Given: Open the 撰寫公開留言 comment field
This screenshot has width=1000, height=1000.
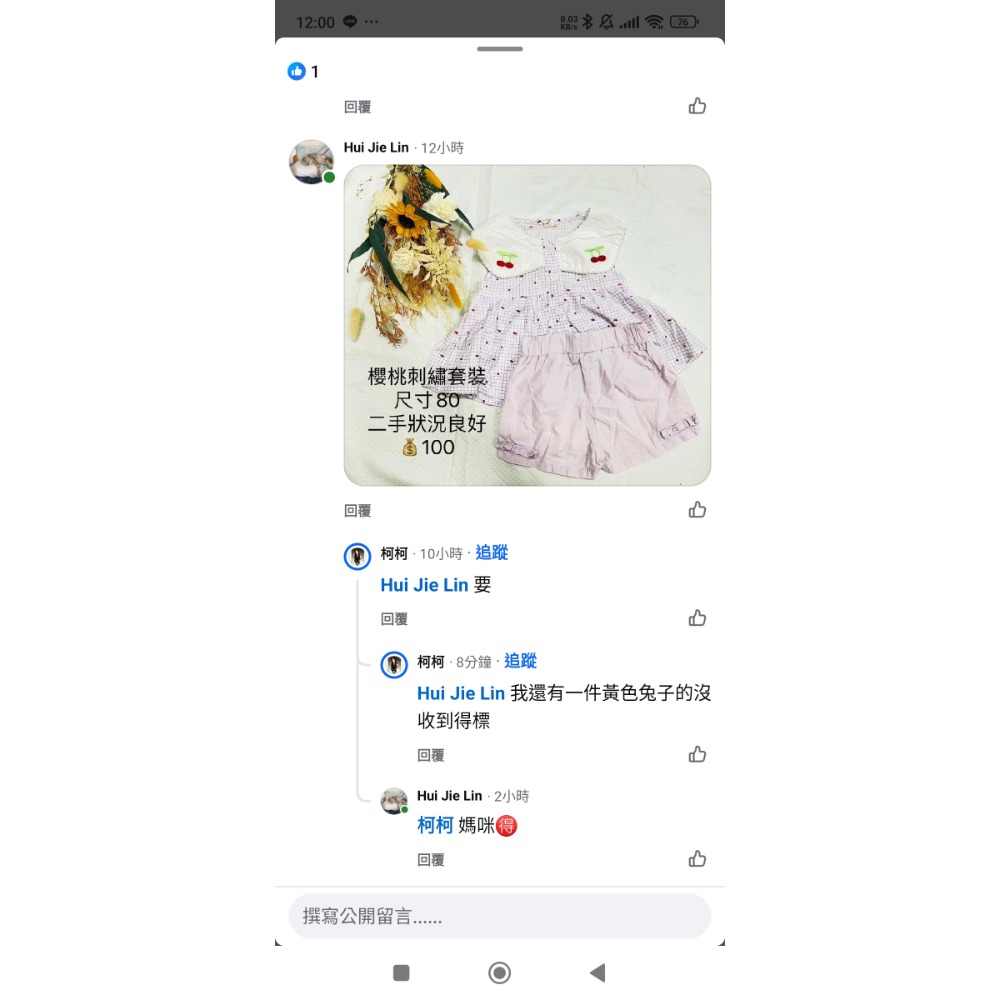Looking at the screenshot, I should pos(499,916).
